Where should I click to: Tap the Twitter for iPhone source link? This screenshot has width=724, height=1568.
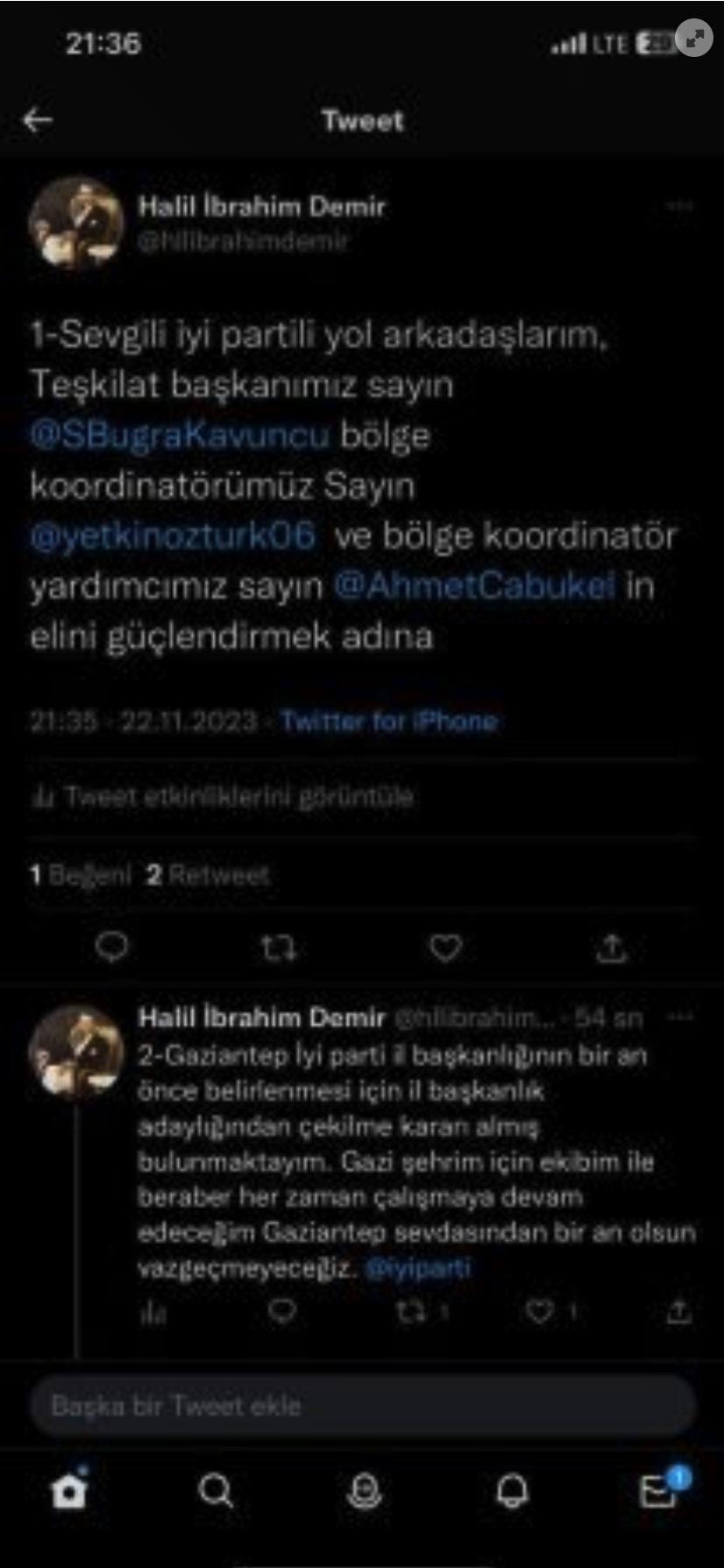click(388, 722)
